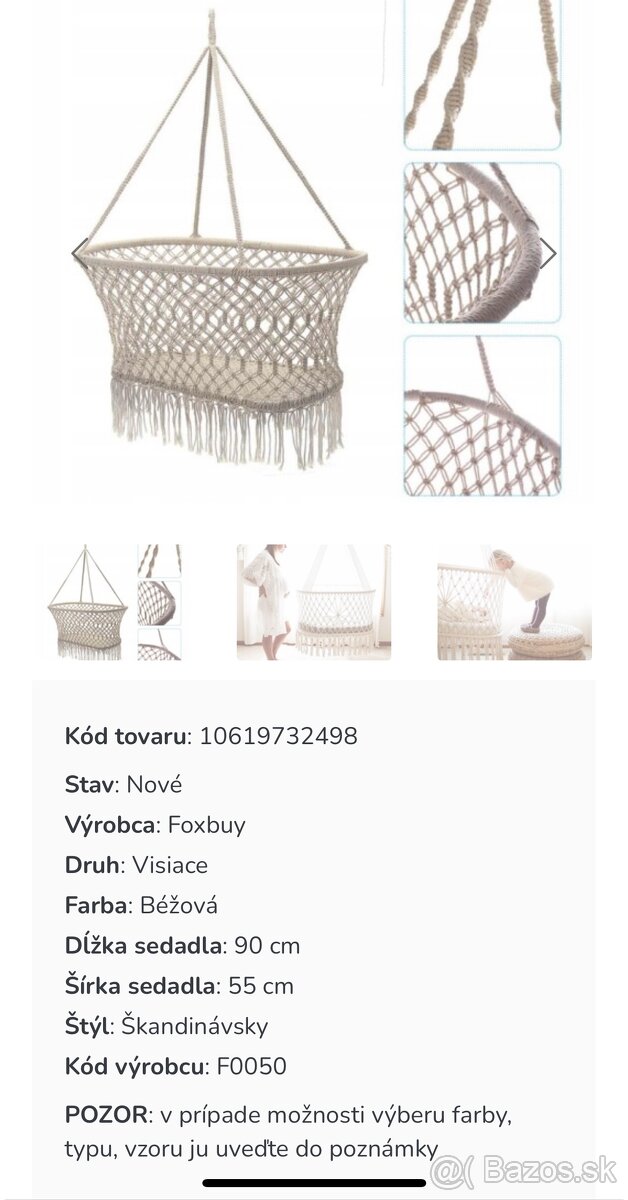Show the previous product image
Image resolution: width=628 pixels, height=1200 pixels.
[79, 252]
